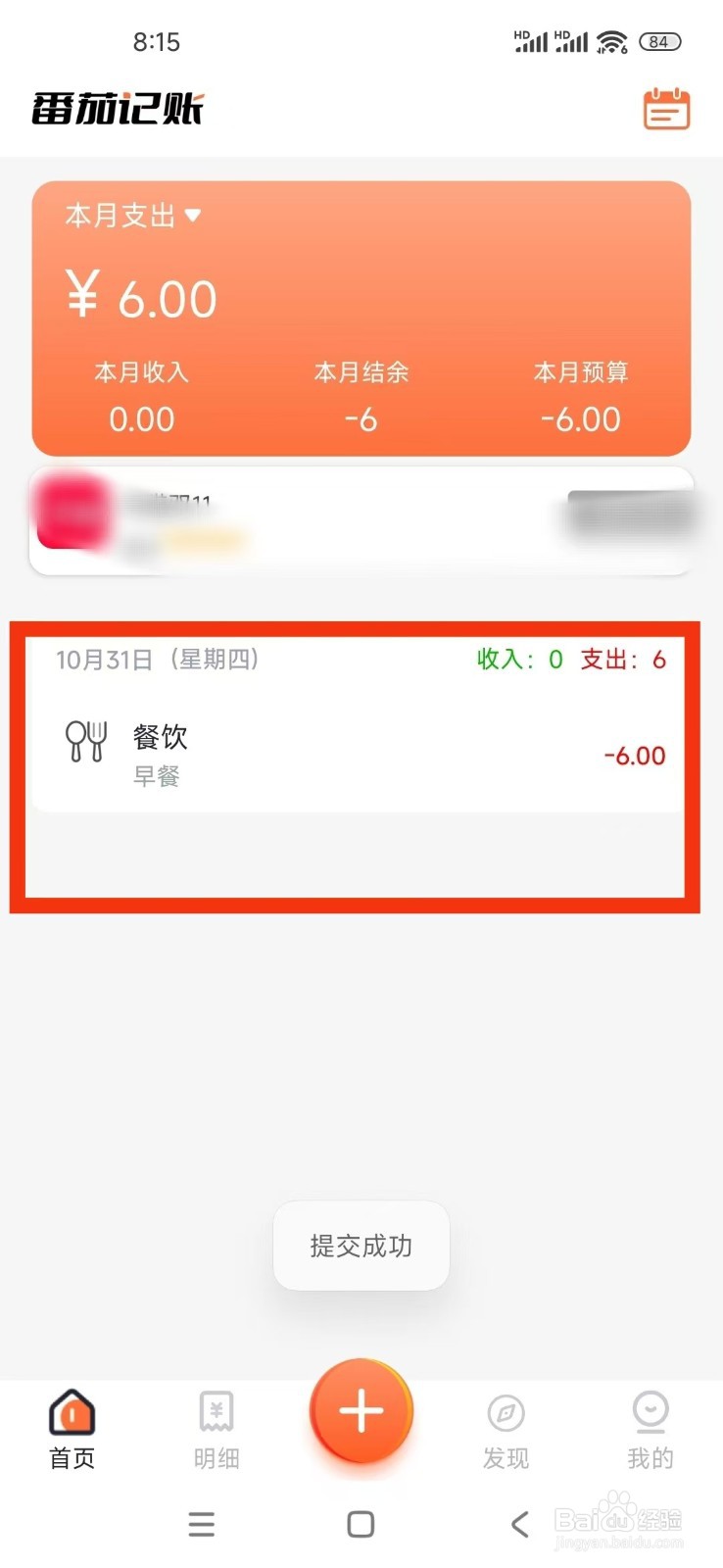
Task: Open the 明细 details icon
Action: (216, 1413)
